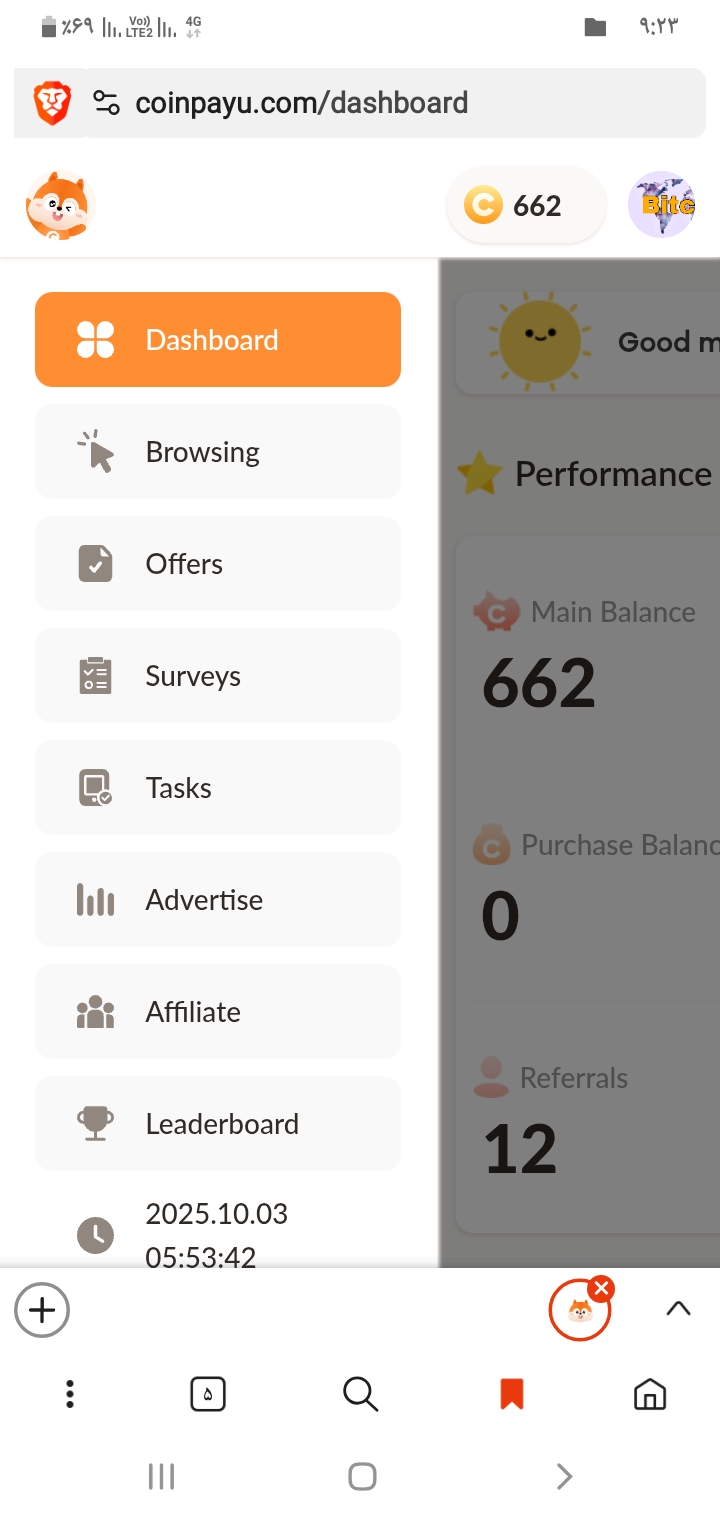Close the fox tab with the red X
Screen dimensions: 720x1520
click(x=601, y=1289)
